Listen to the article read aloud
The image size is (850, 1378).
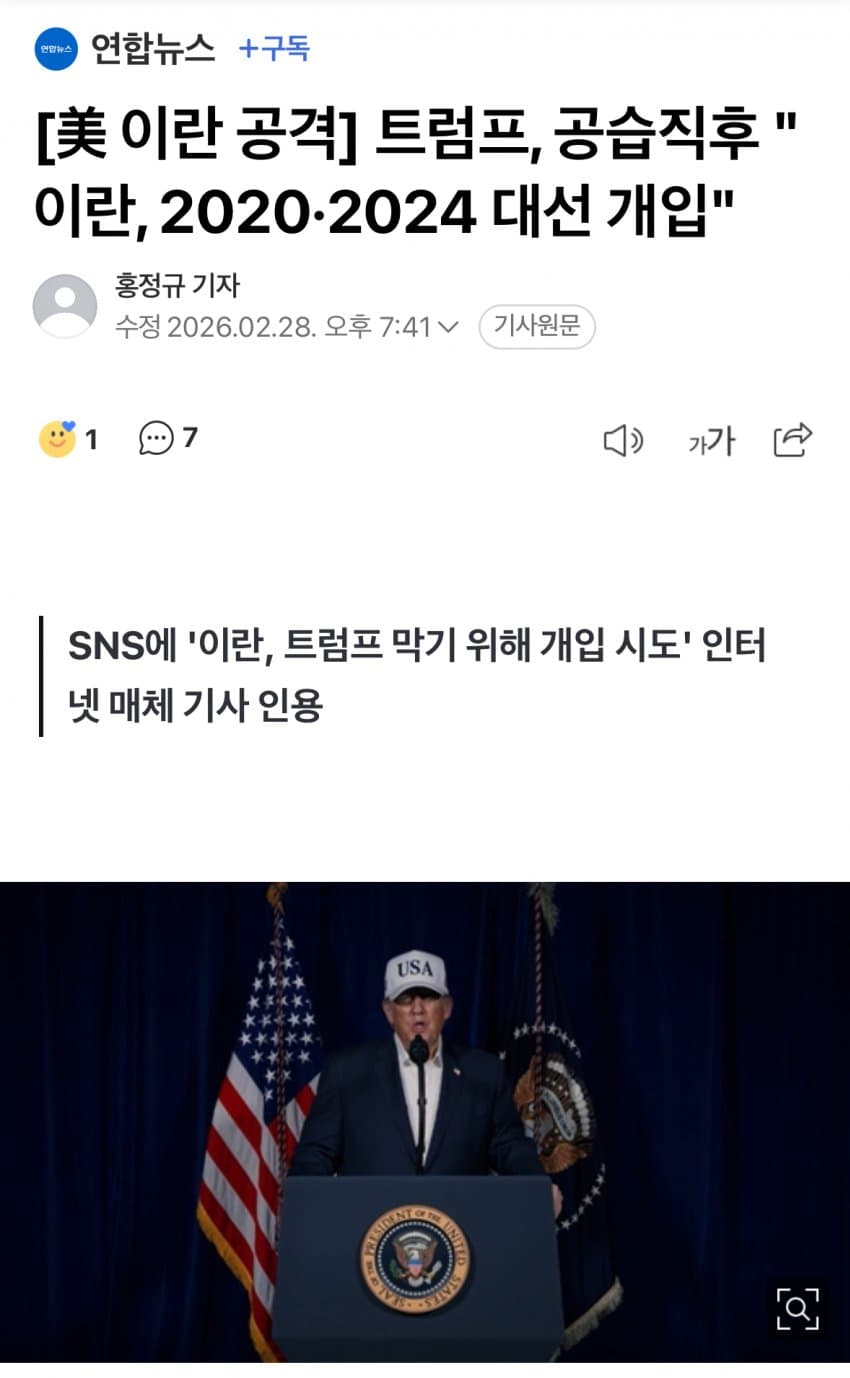coord(623,440)
